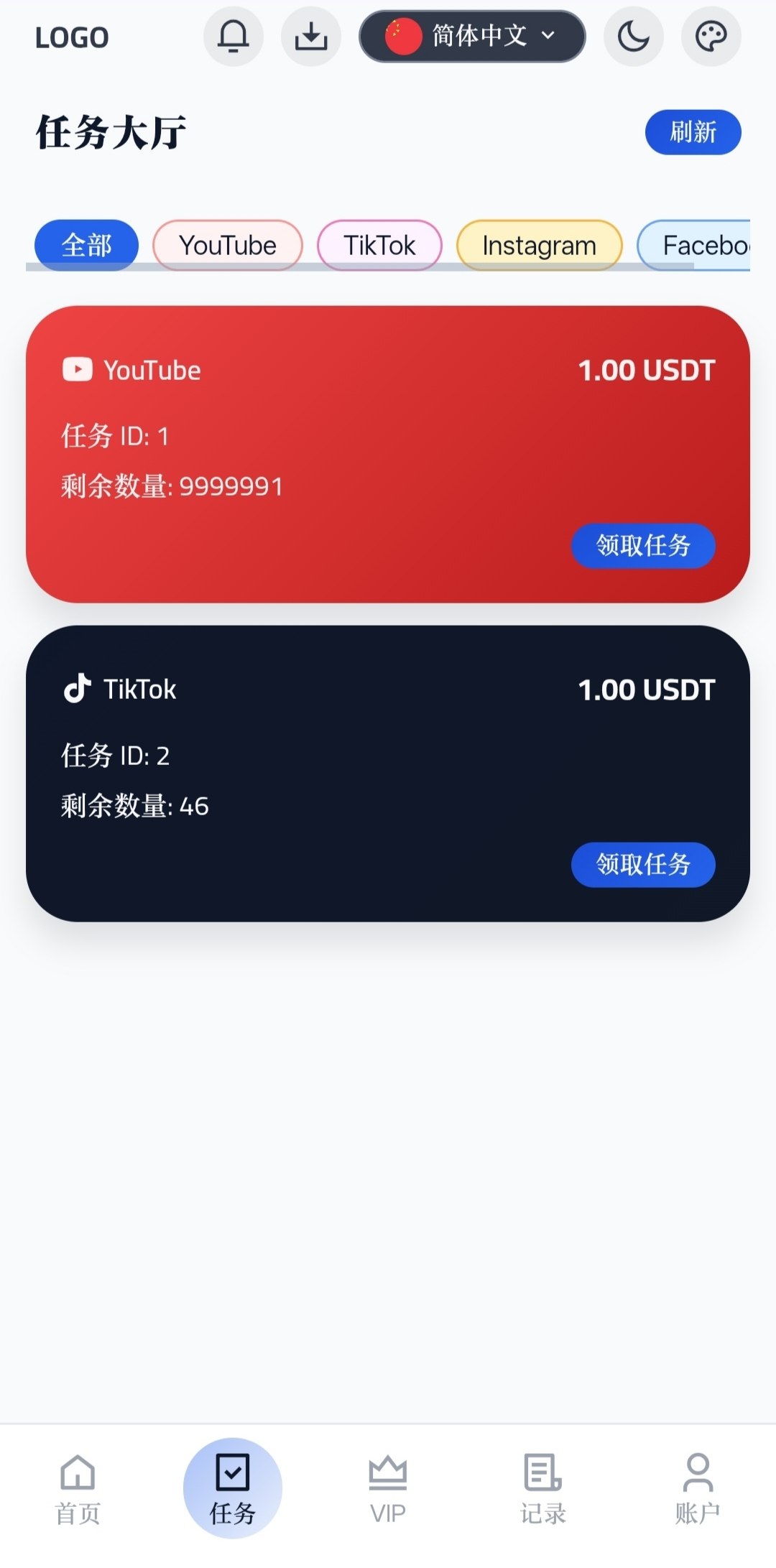The width and height of the screenshot is (776, 1568).
Task: Toggle dark mode with the moon icon
Action: pos(633,36)
